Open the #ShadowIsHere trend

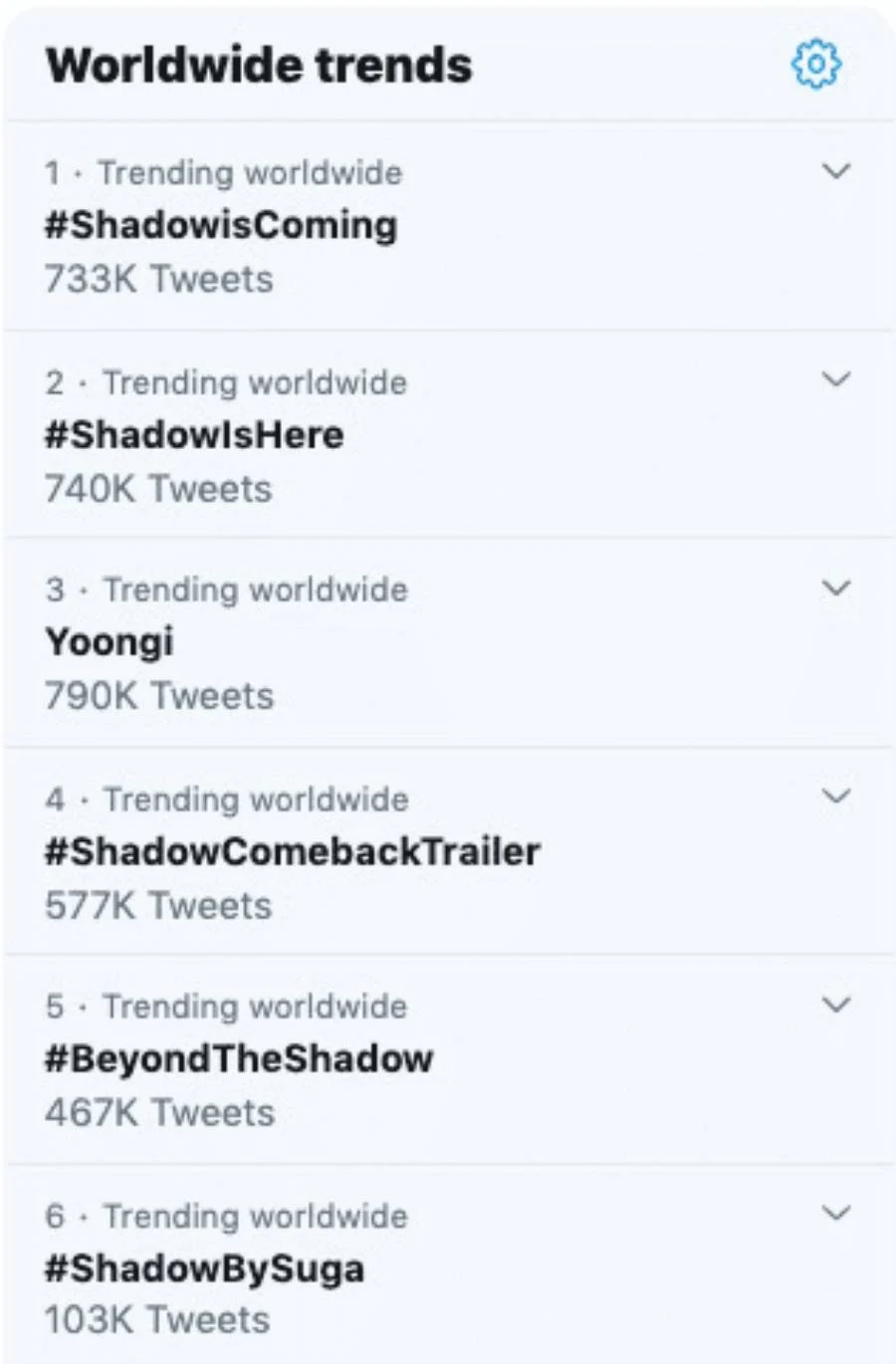coord(194,435)
